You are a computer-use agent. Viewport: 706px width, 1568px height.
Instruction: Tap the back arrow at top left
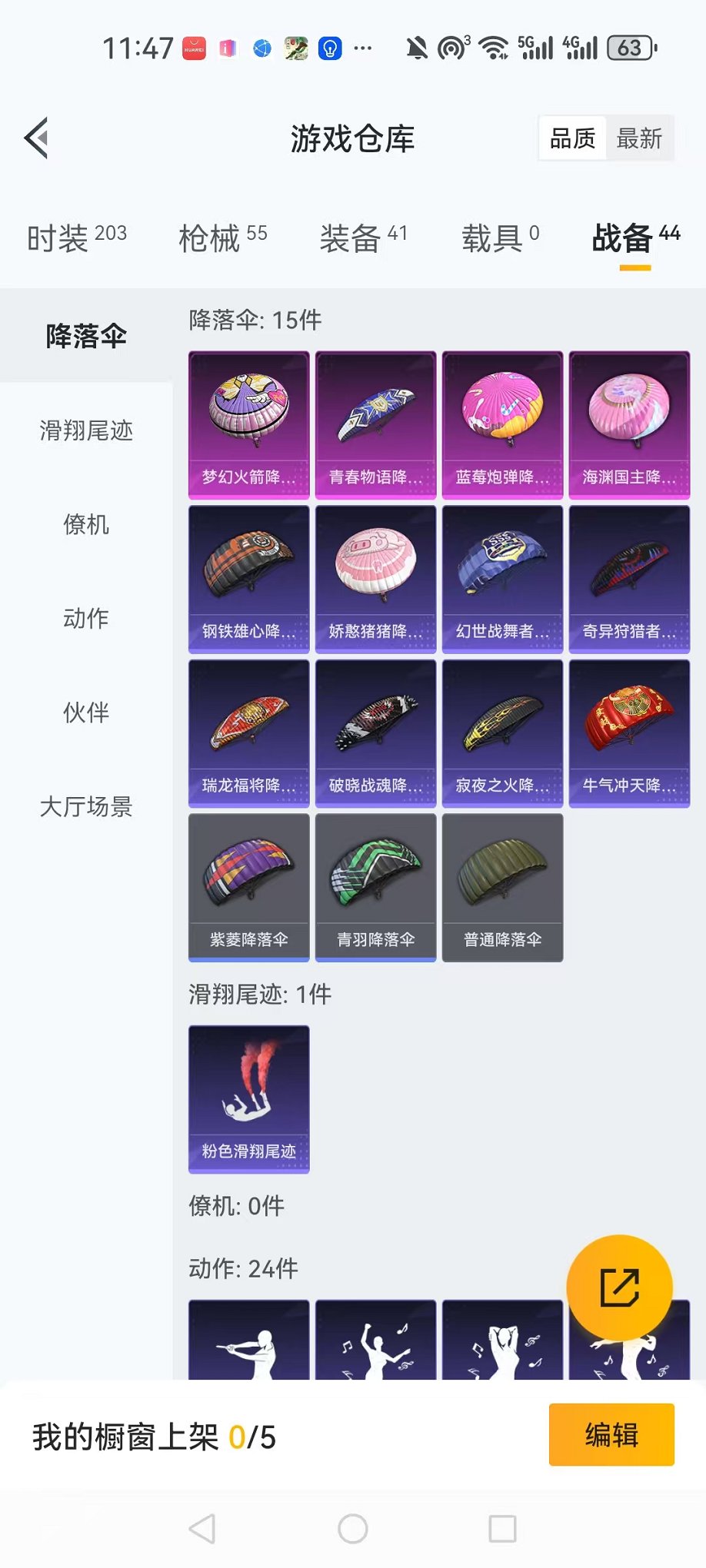click(36, 138)
